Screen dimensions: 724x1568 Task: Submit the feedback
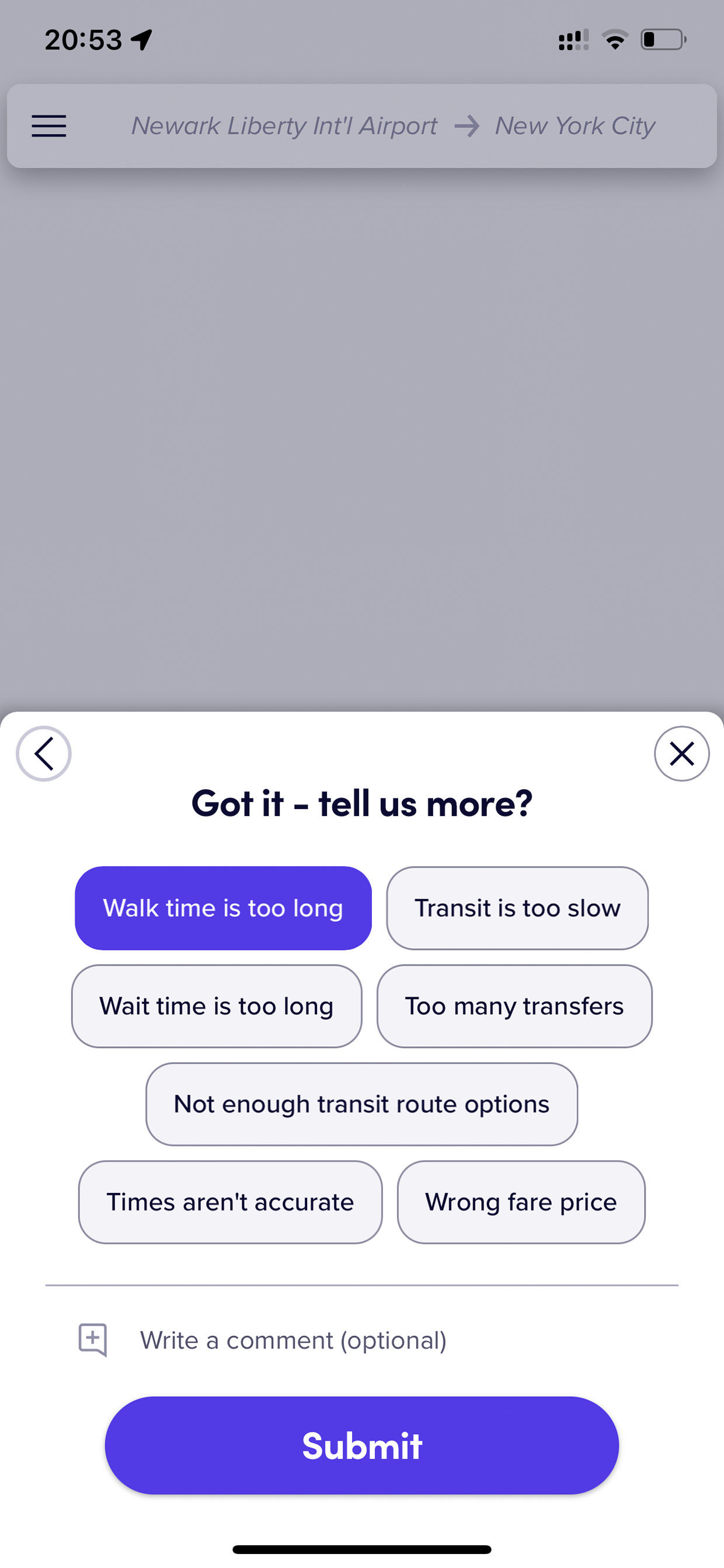[x=362, y=1445]
